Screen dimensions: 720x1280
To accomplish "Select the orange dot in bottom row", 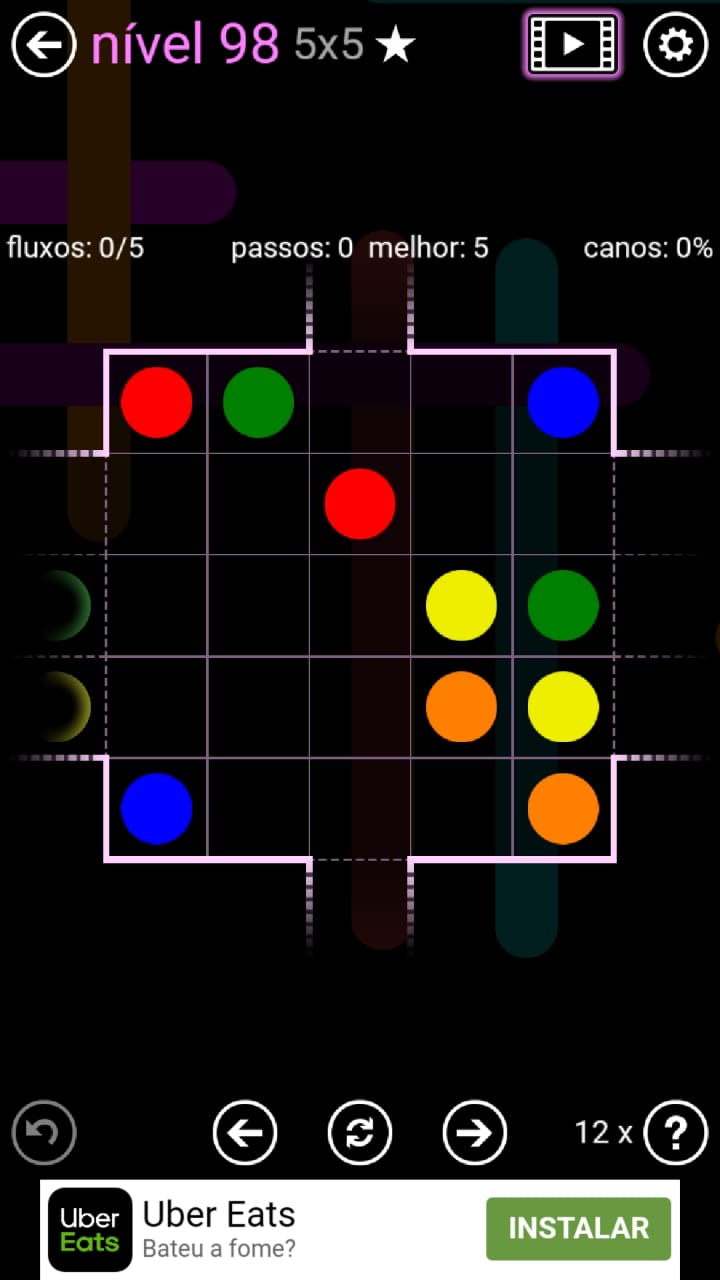I will pyautogui.click(x=563, y=808).
